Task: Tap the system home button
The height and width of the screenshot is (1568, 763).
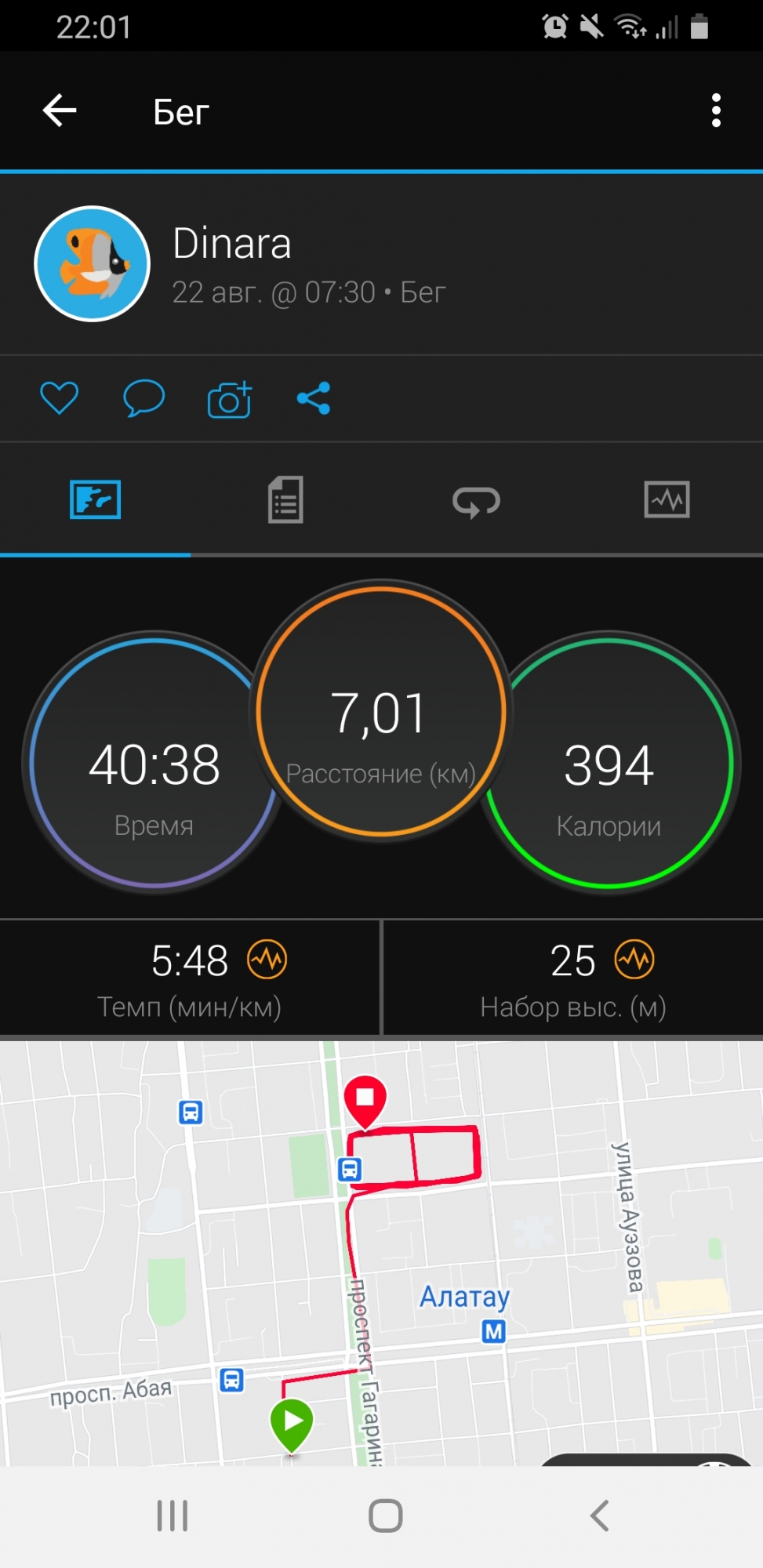Action: click(385, 1515)
